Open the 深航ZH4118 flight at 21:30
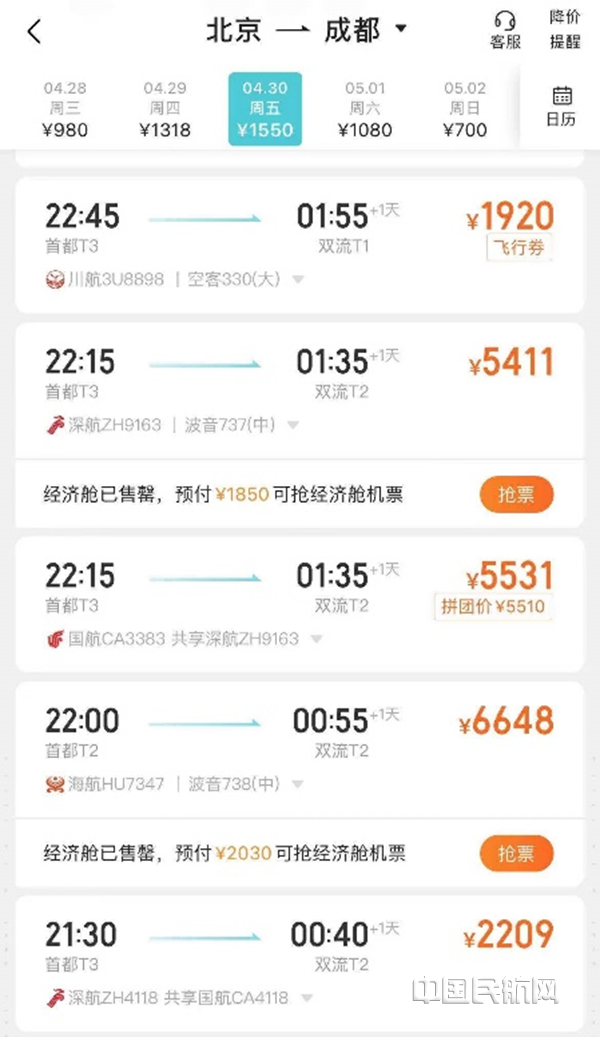 click(x=300, y=963)
